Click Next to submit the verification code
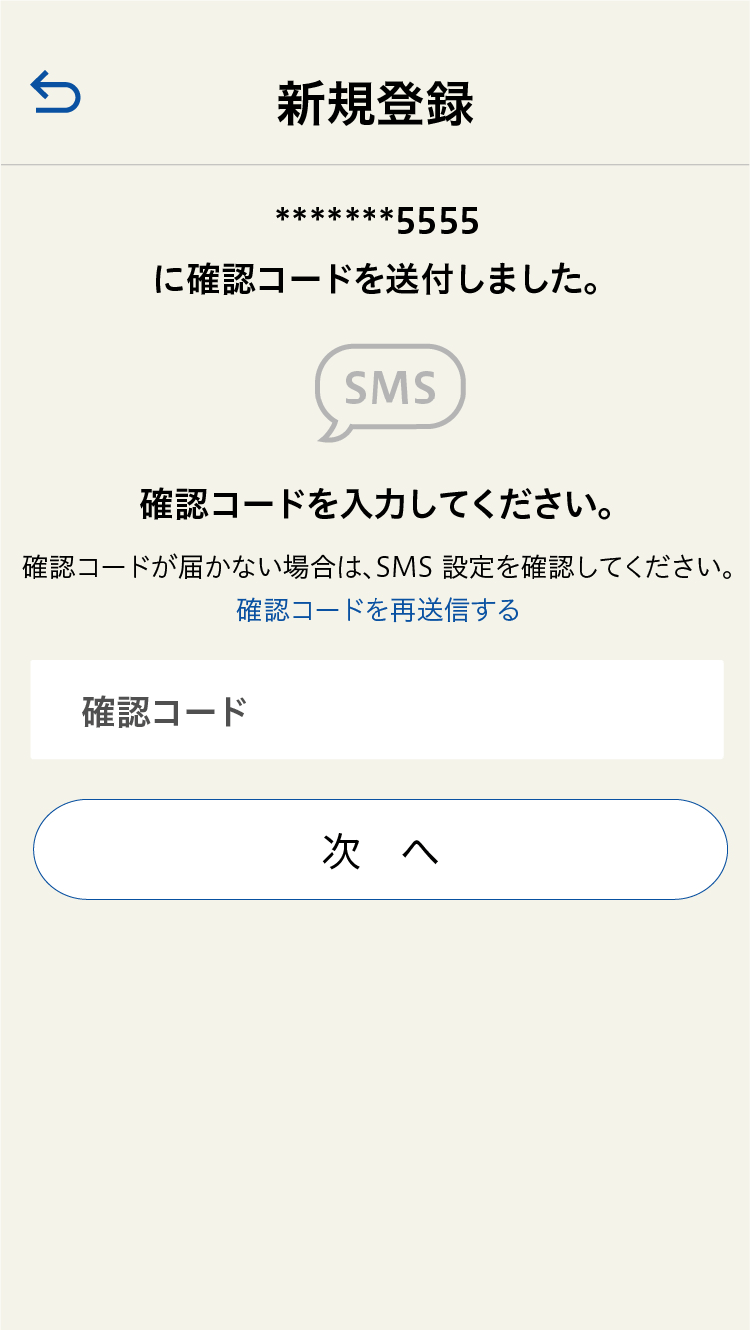Viewport: 750px width, 1330px height. tap(375, 848)
